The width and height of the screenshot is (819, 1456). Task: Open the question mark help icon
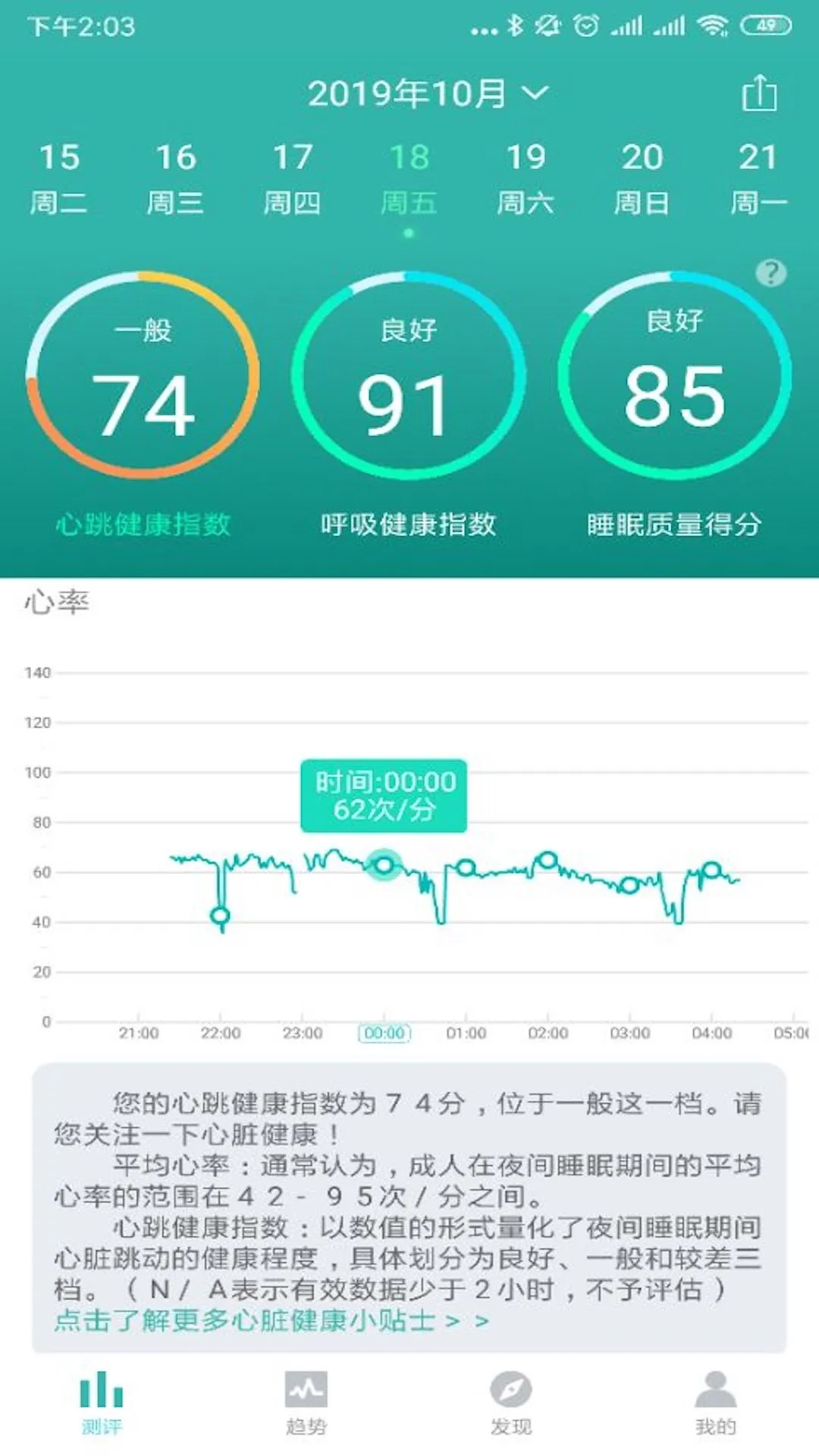(x=771, y=273)
